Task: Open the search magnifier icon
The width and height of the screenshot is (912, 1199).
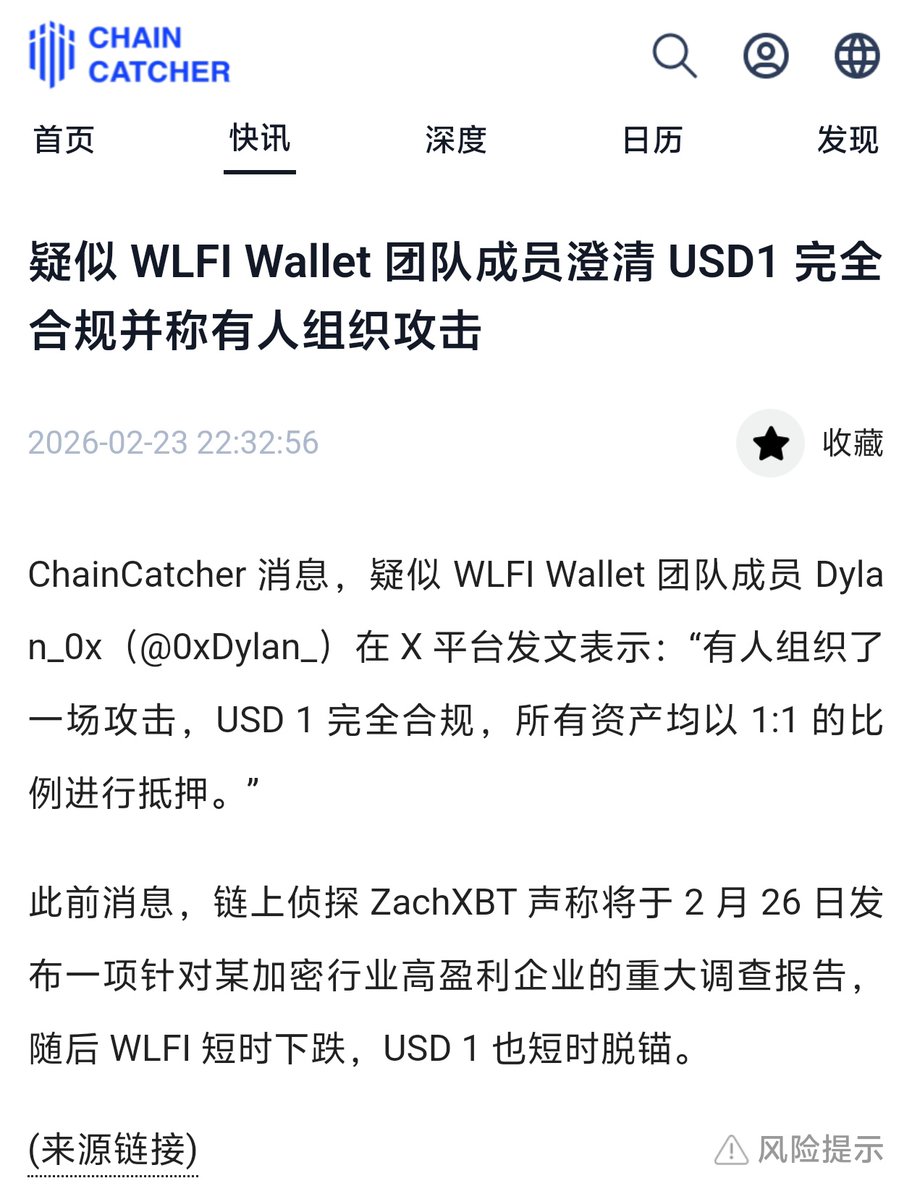Action: pos(674,56)
